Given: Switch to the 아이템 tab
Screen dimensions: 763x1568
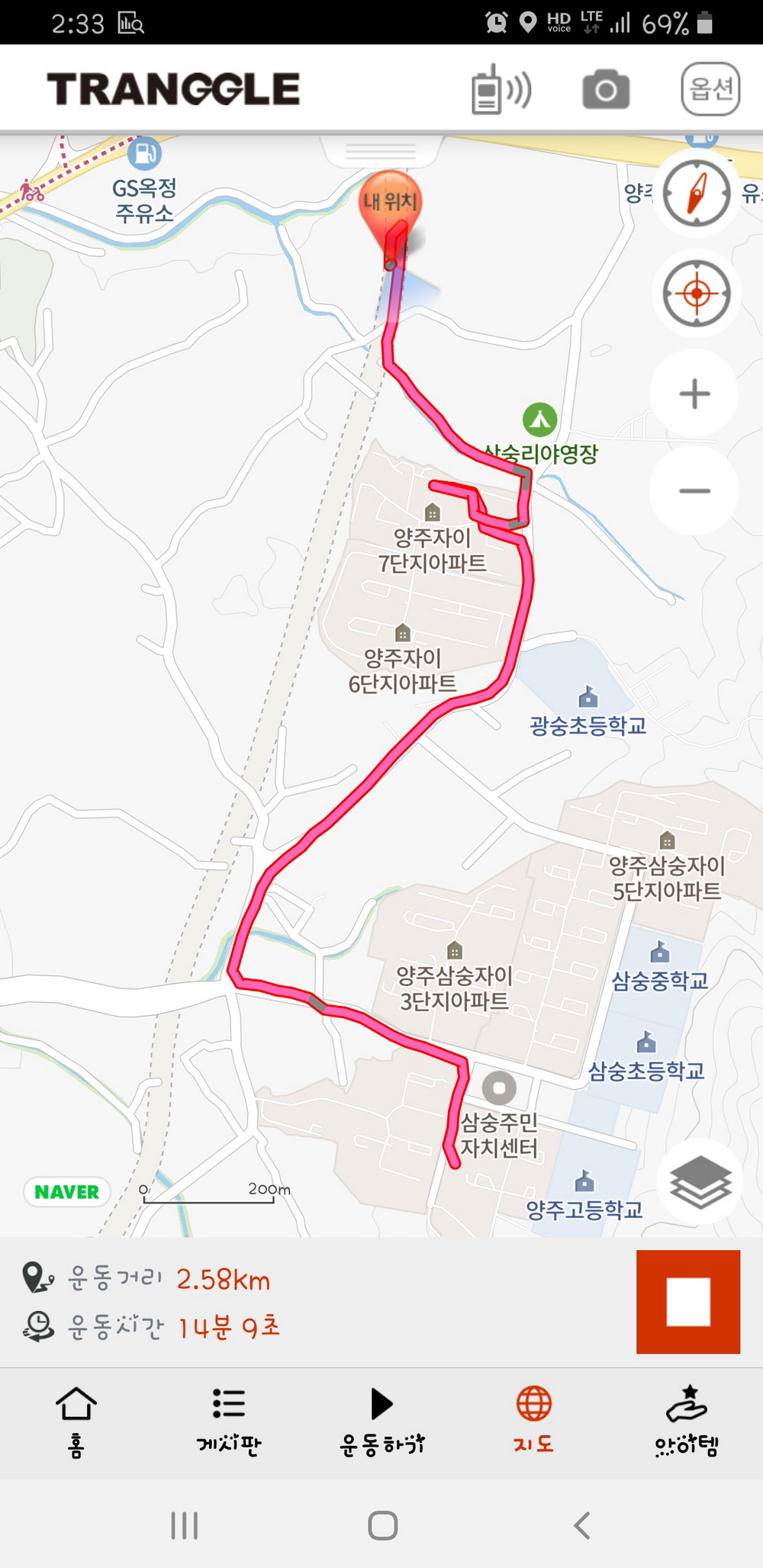Looking at the screenshot, I should pyautogui.click(x=686, y=1422).
